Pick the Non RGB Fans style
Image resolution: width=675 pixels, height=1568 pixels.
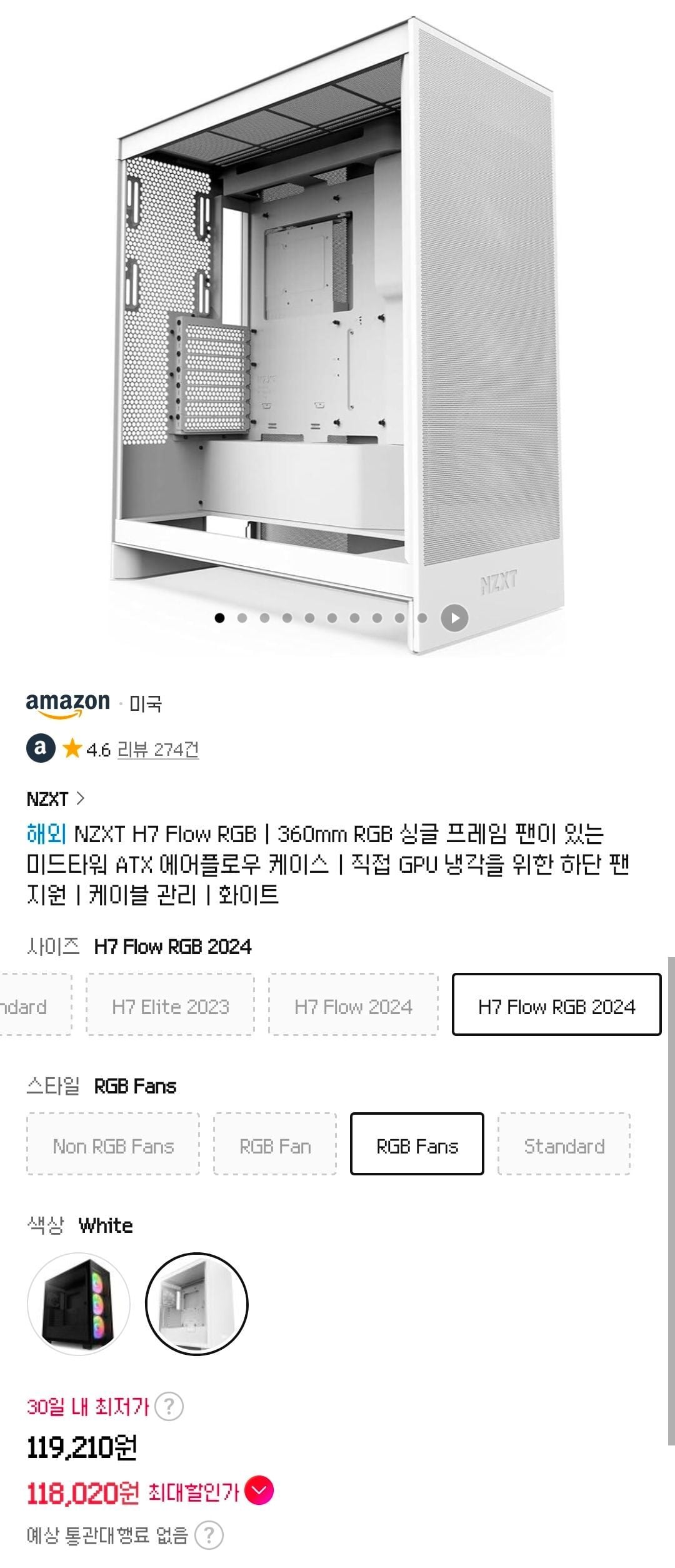coord(113,1146)
